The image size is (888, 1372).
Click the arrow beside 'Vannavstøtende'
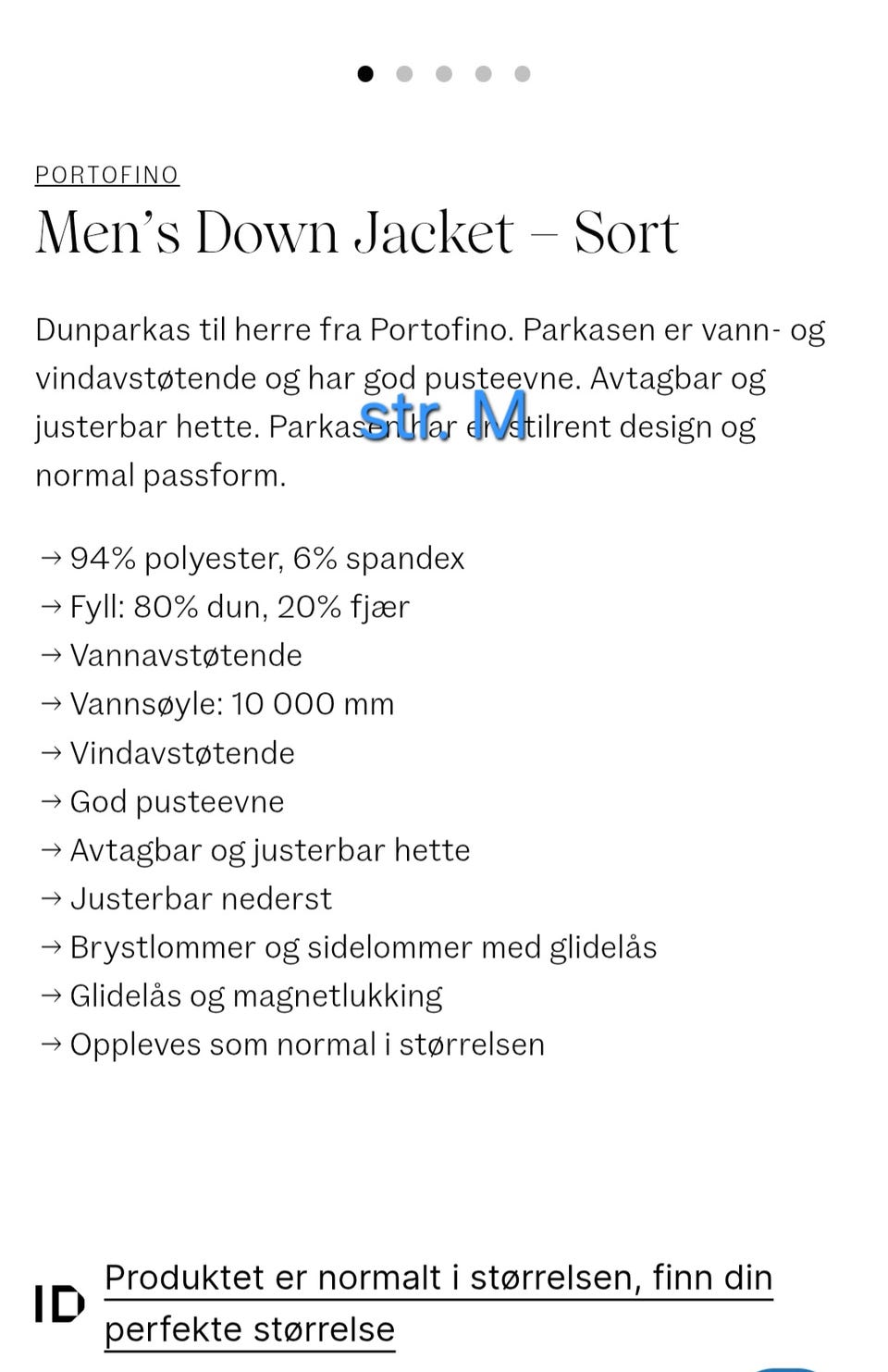49,655
